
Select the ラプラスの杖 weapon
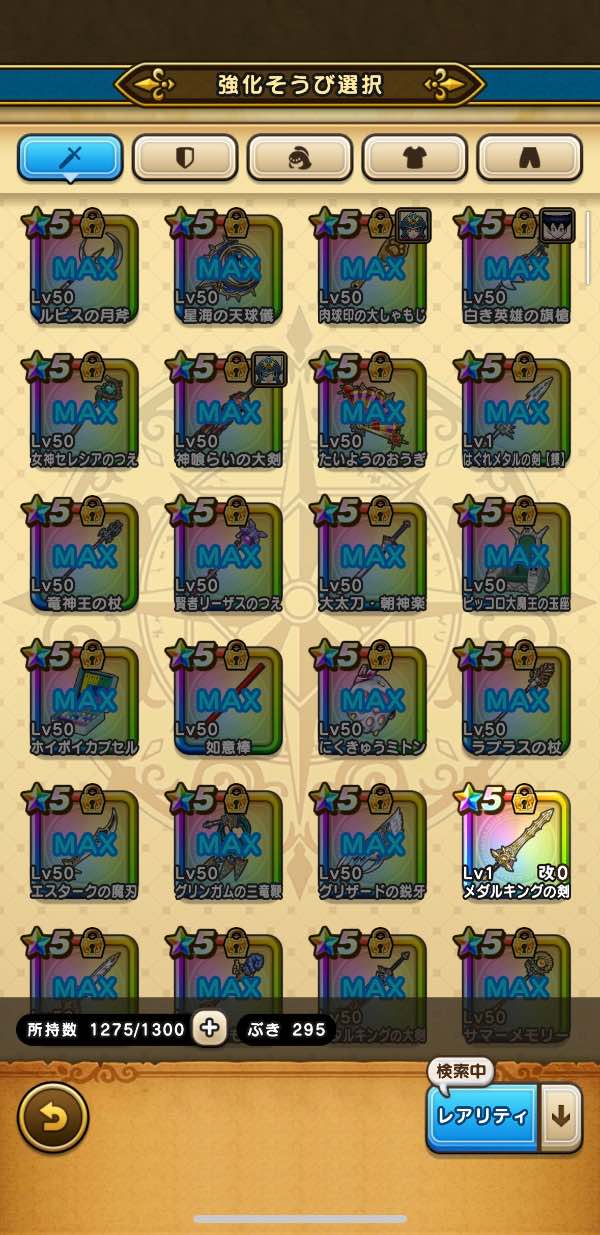(x=516, y=700)
